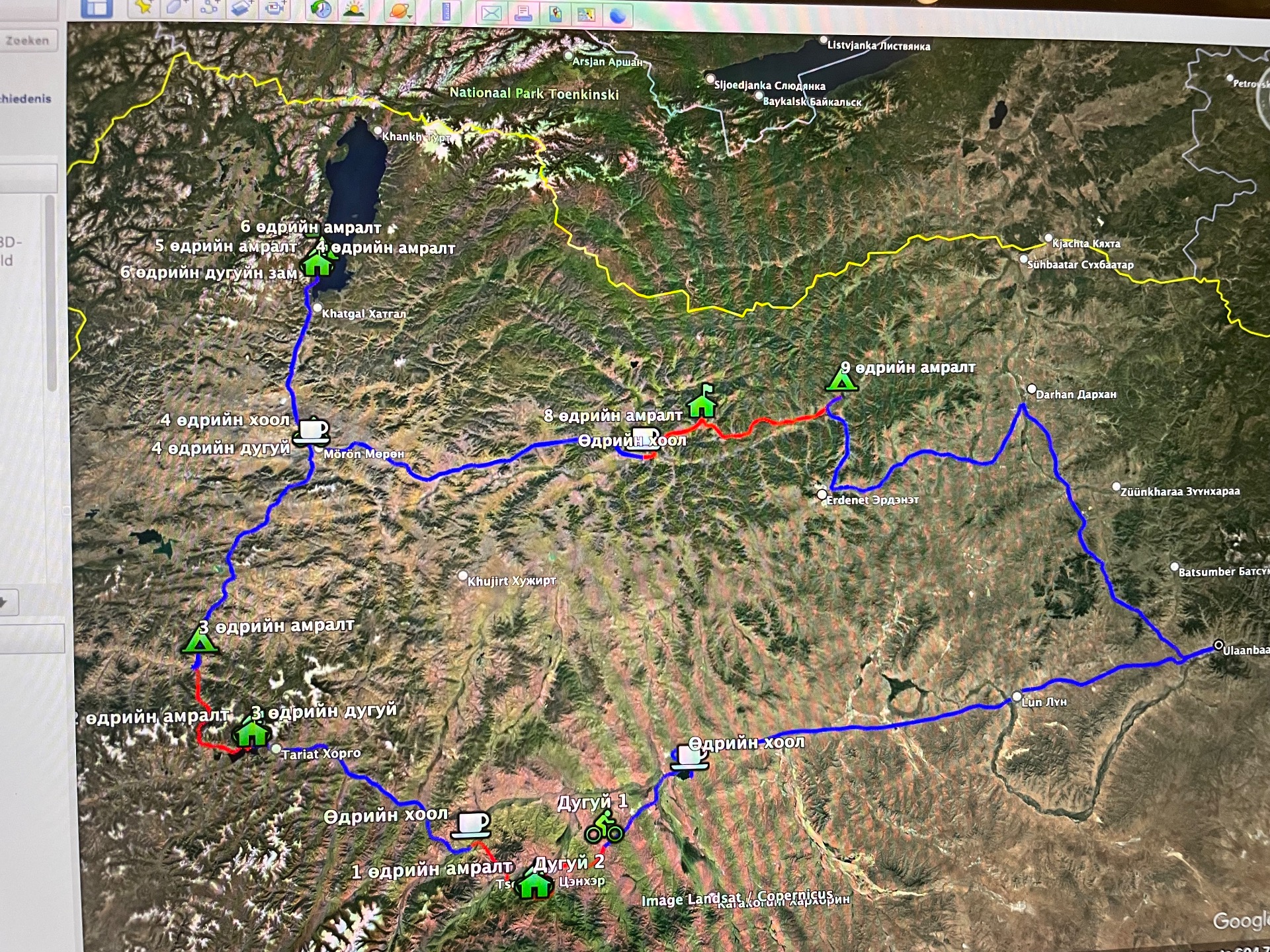Select the 4 өдрийн хоол cup placemark
1270x952 pixels.
(312, 430)
